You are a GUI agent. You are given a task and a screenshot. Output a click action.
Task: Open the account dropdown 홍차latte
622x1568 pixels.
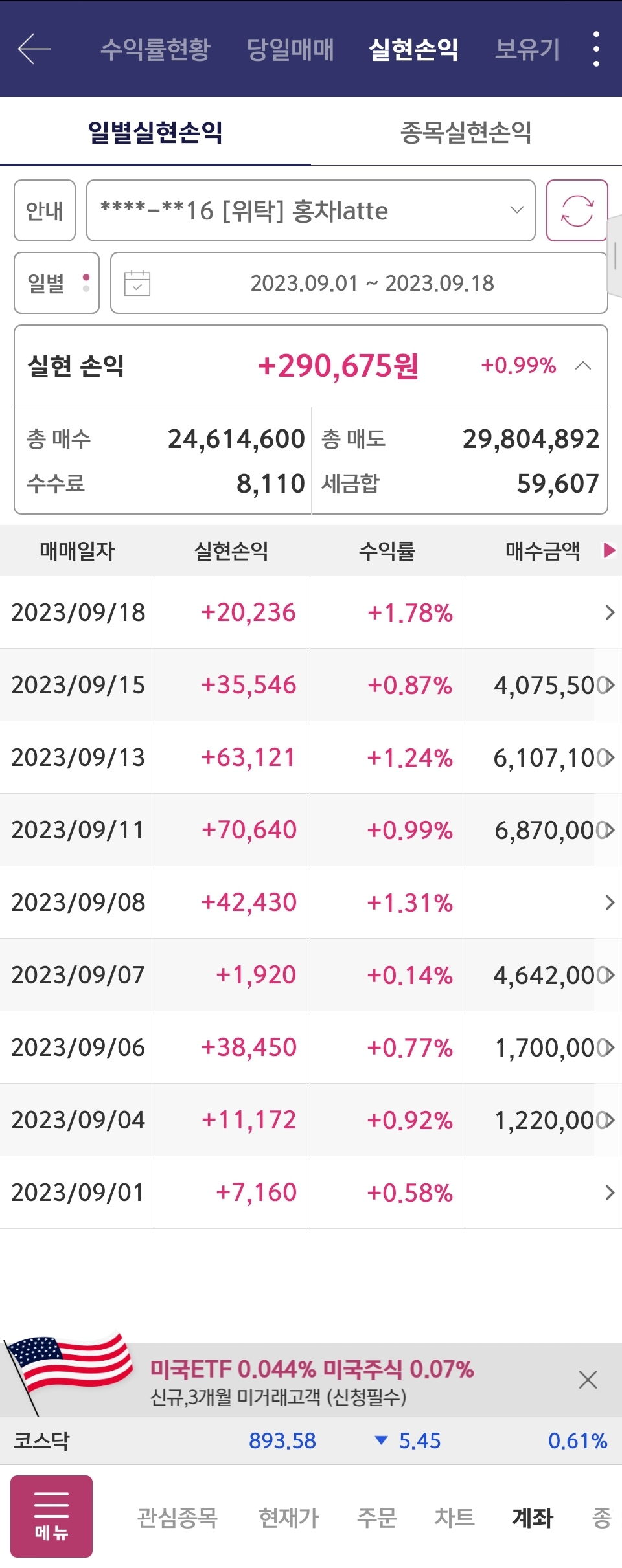[311, 210]
